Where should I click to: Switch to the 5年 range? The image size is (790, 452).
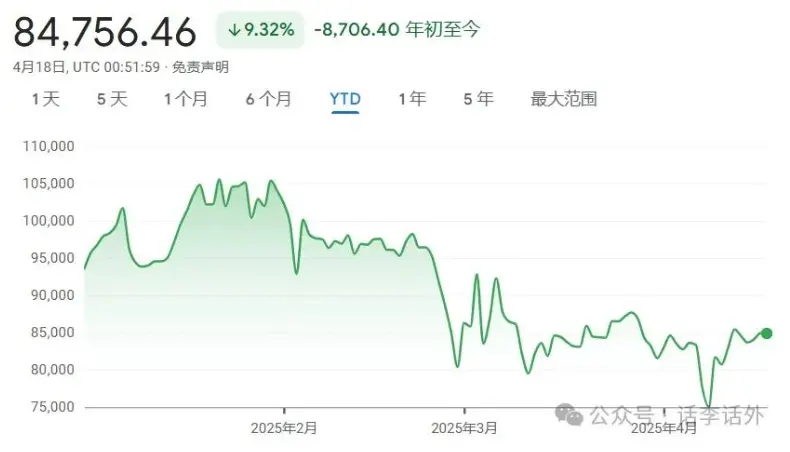[477, 99]
